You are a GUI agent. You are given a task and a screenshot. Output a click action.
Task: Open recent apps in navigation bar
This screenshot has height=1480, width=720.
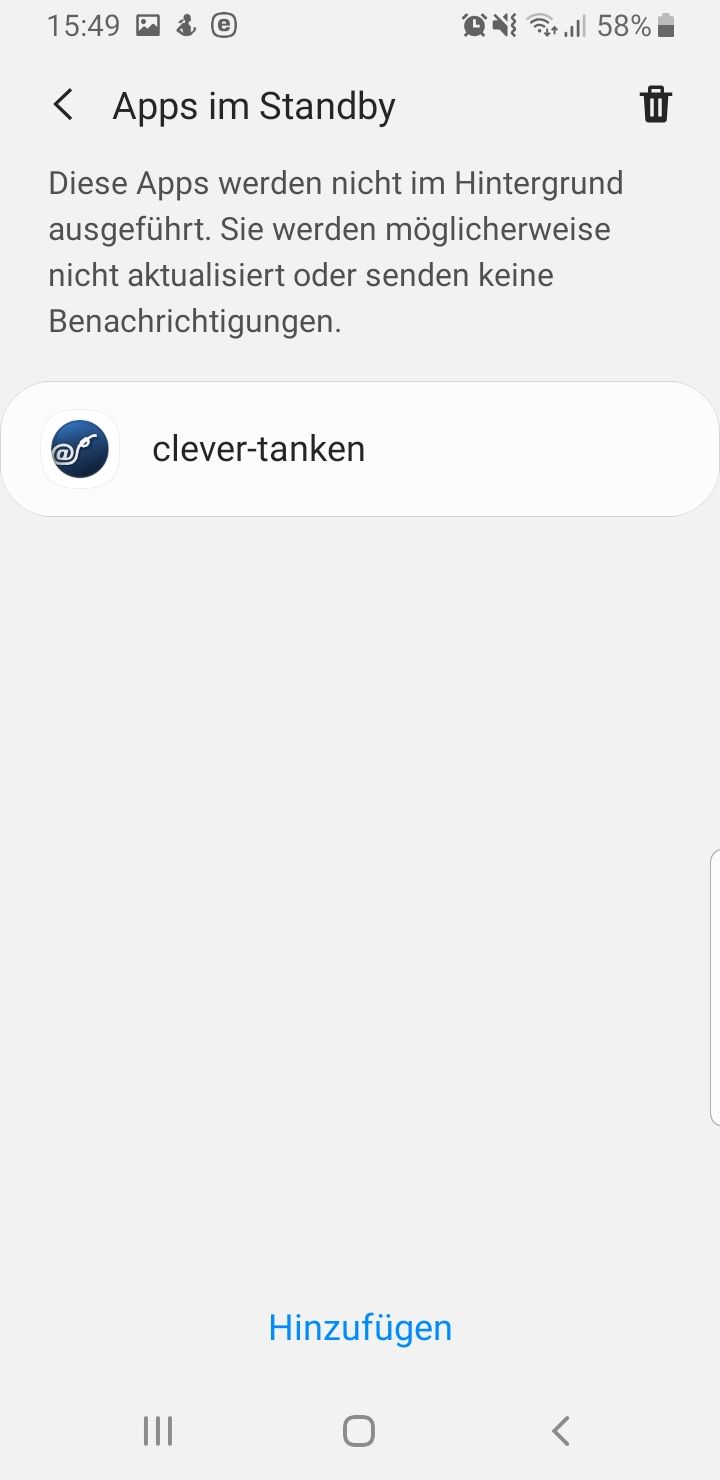158,1431
